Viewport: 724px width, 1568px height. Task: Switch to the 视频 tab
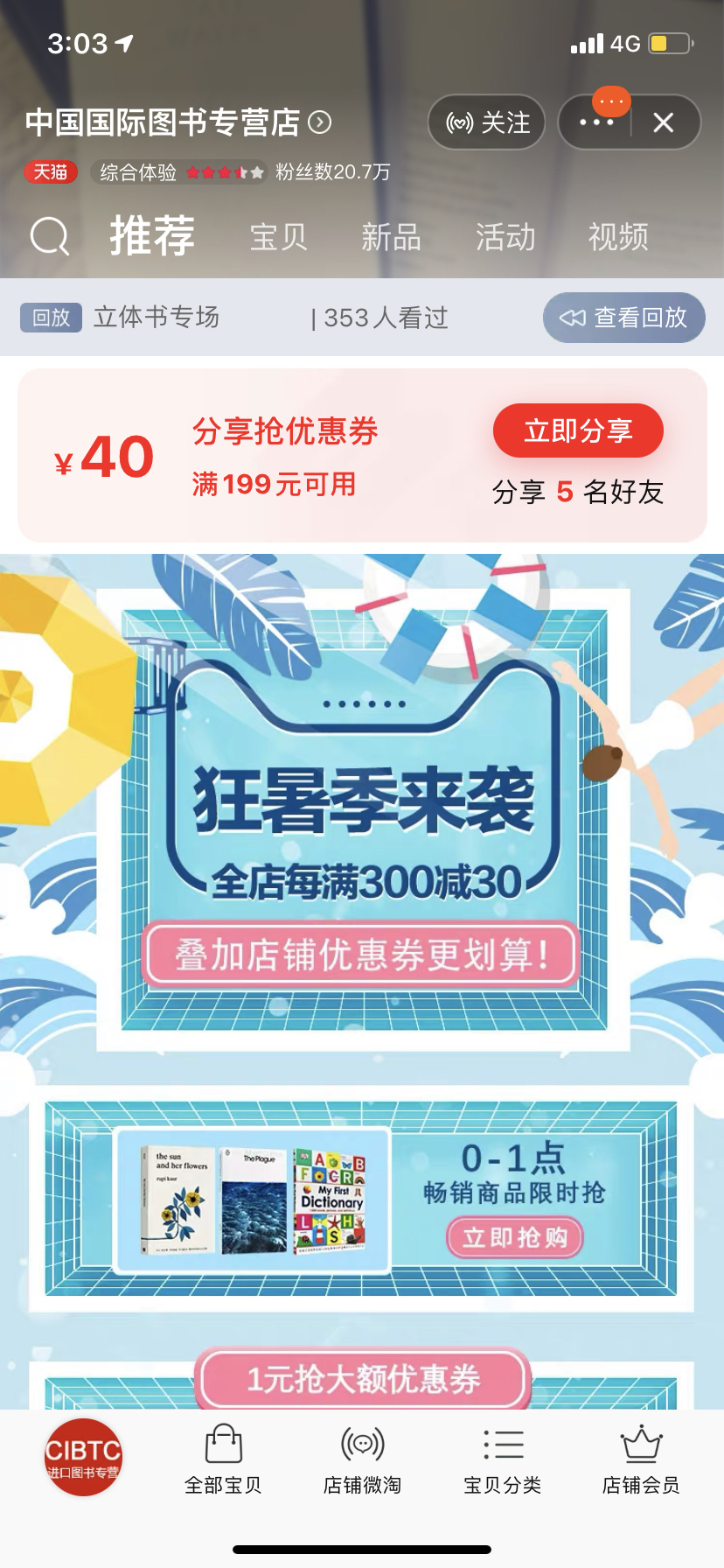pos(618,237)
